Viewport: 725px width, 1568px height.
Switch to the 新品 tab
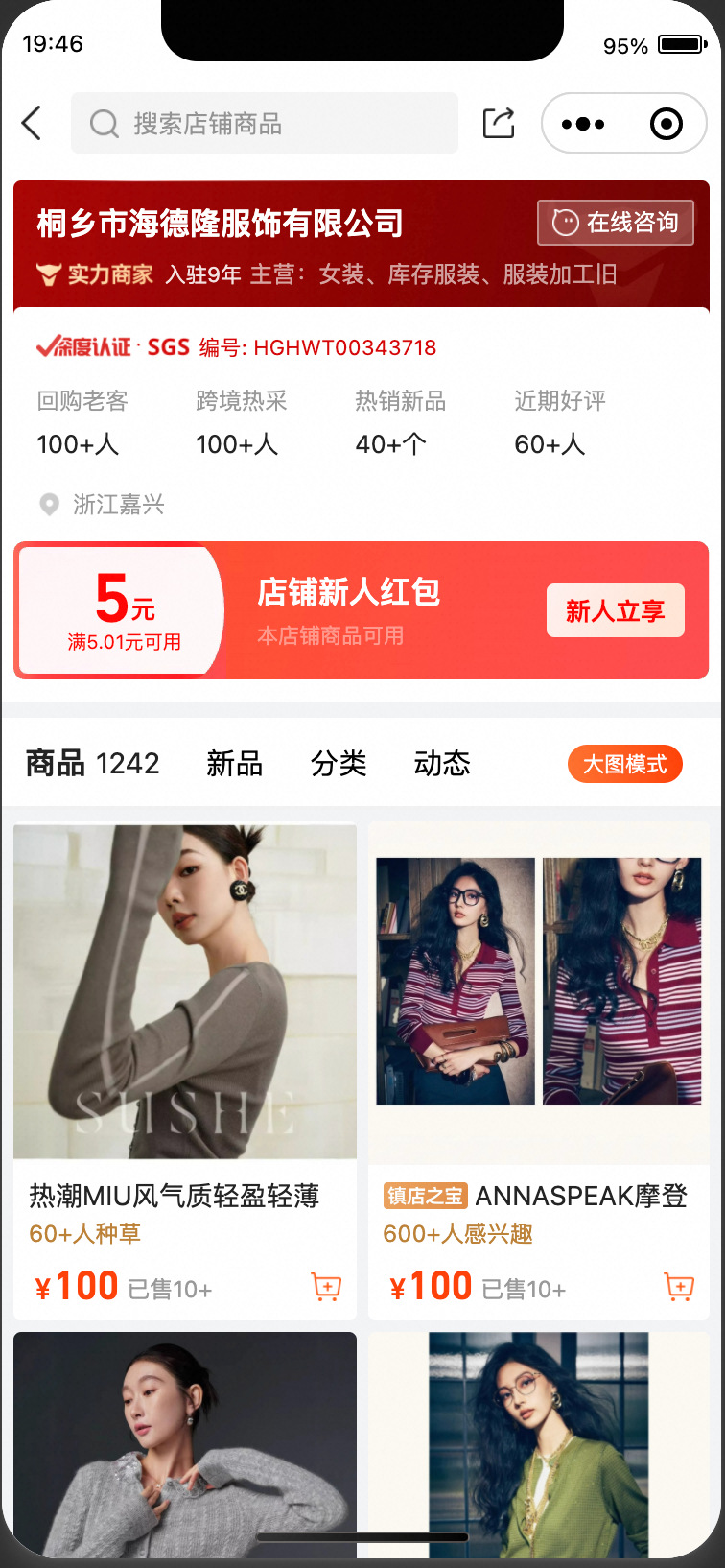[x=235, y=764]
